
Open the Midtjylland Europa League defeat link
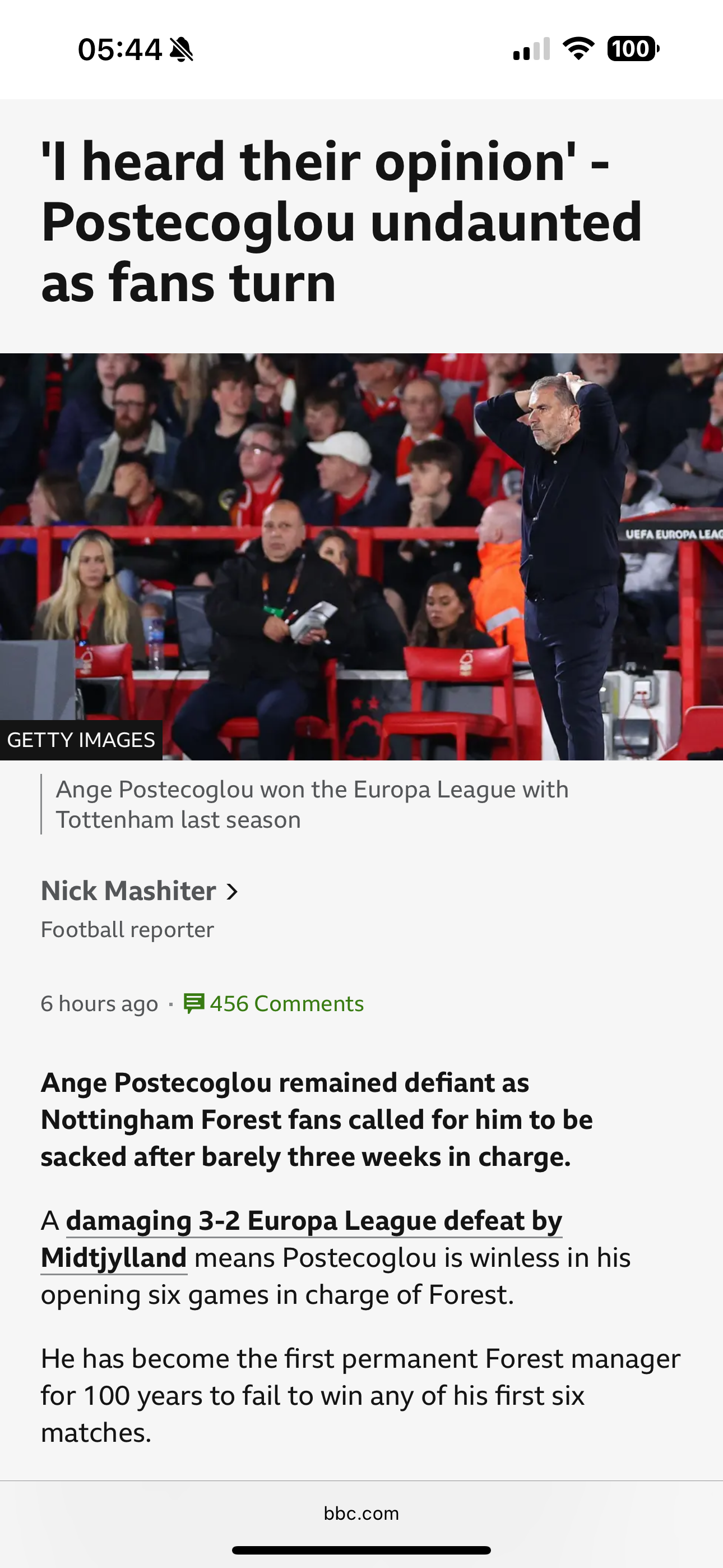pyautogui.click(x=313, y=1221)
